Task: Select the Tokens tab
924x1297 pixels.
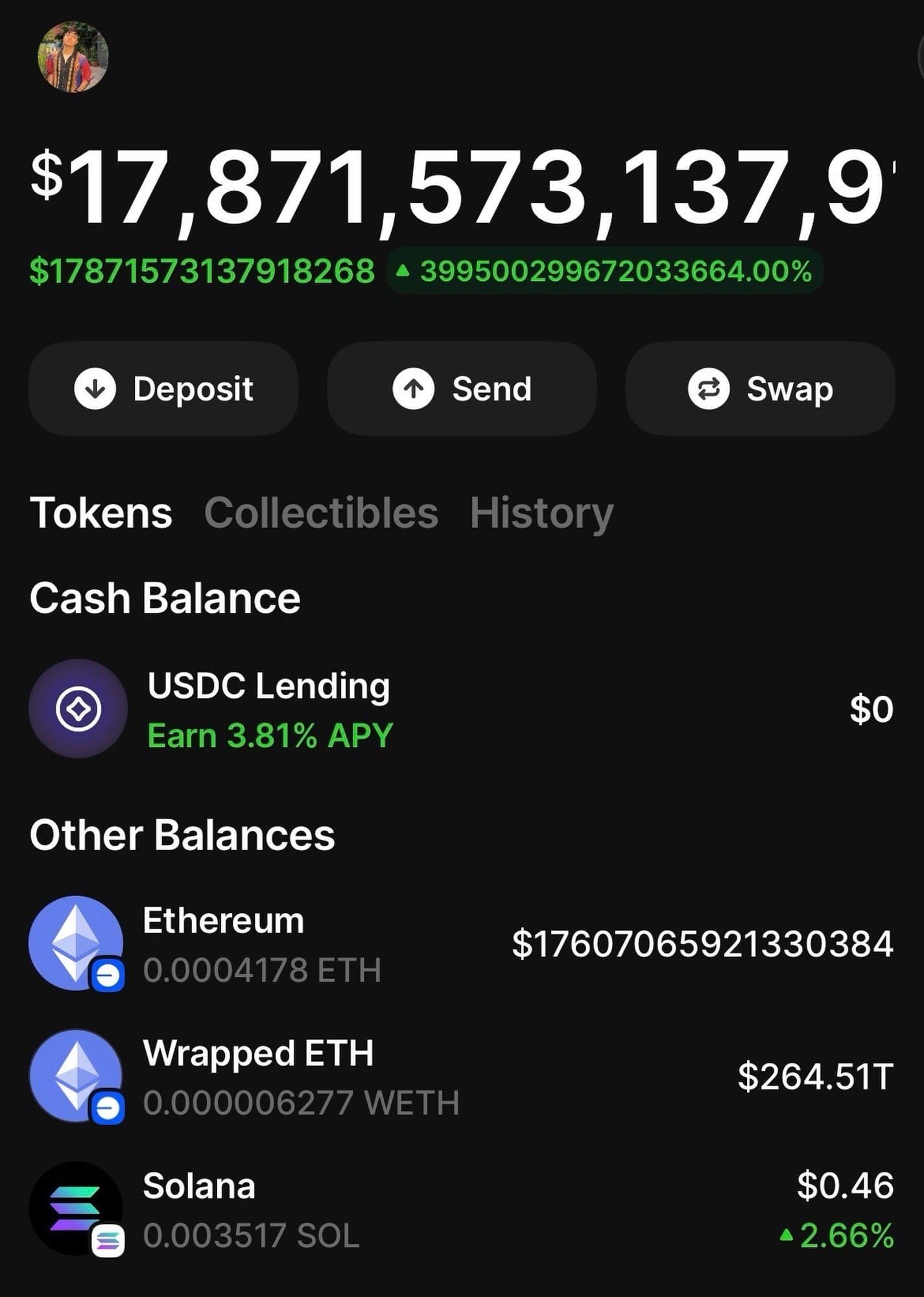Action: click(x=101, y=513)
